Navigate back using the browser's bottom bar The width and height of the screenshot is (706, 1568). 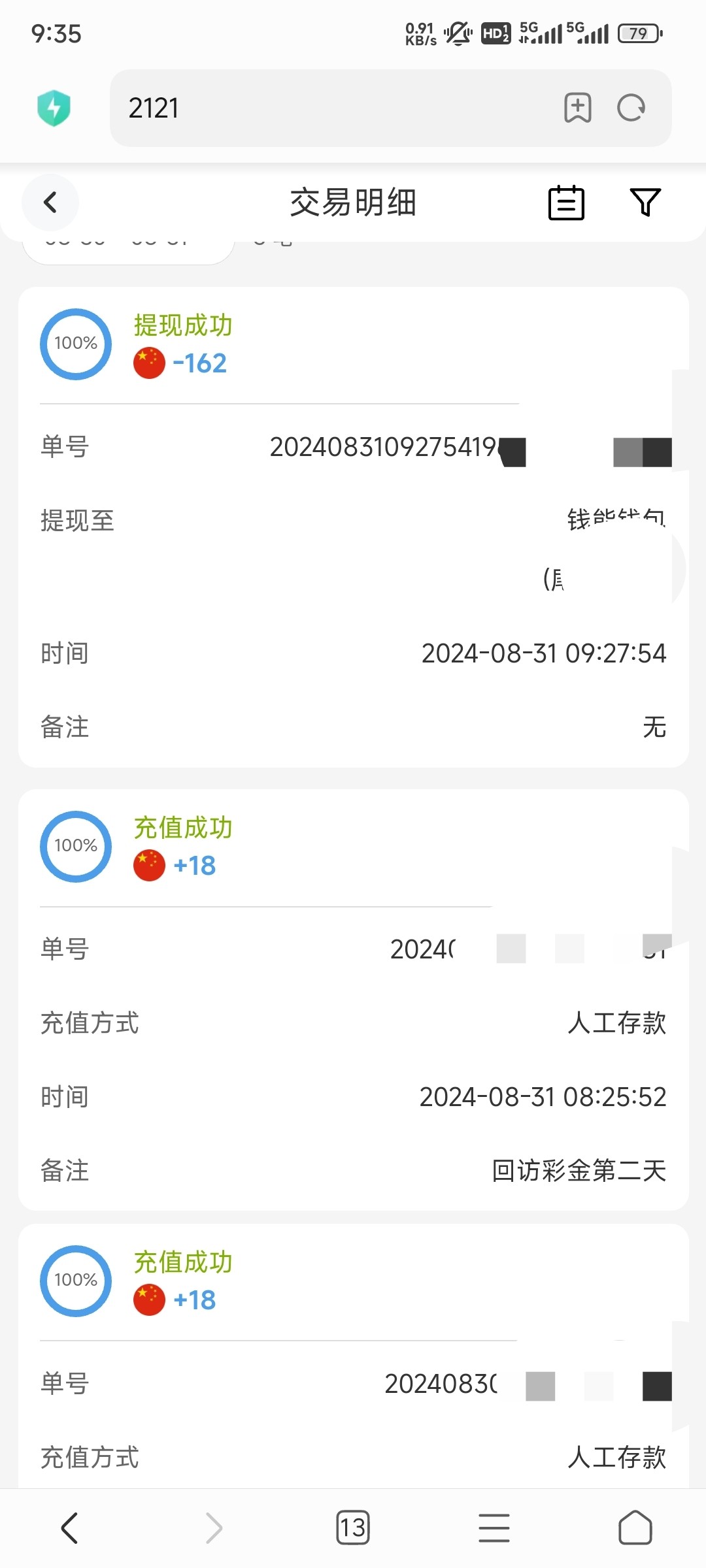coord(69,1528)
